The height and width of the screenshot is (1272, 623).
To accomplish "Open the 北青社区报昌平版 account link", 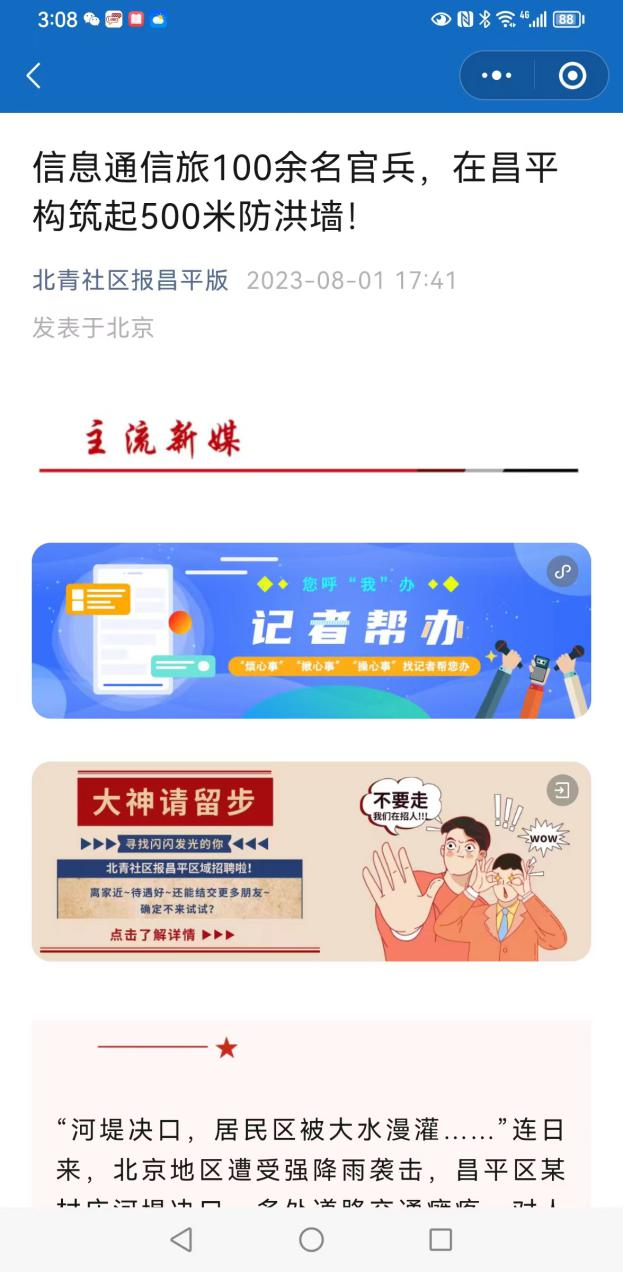I will click(x=131, y=280).
